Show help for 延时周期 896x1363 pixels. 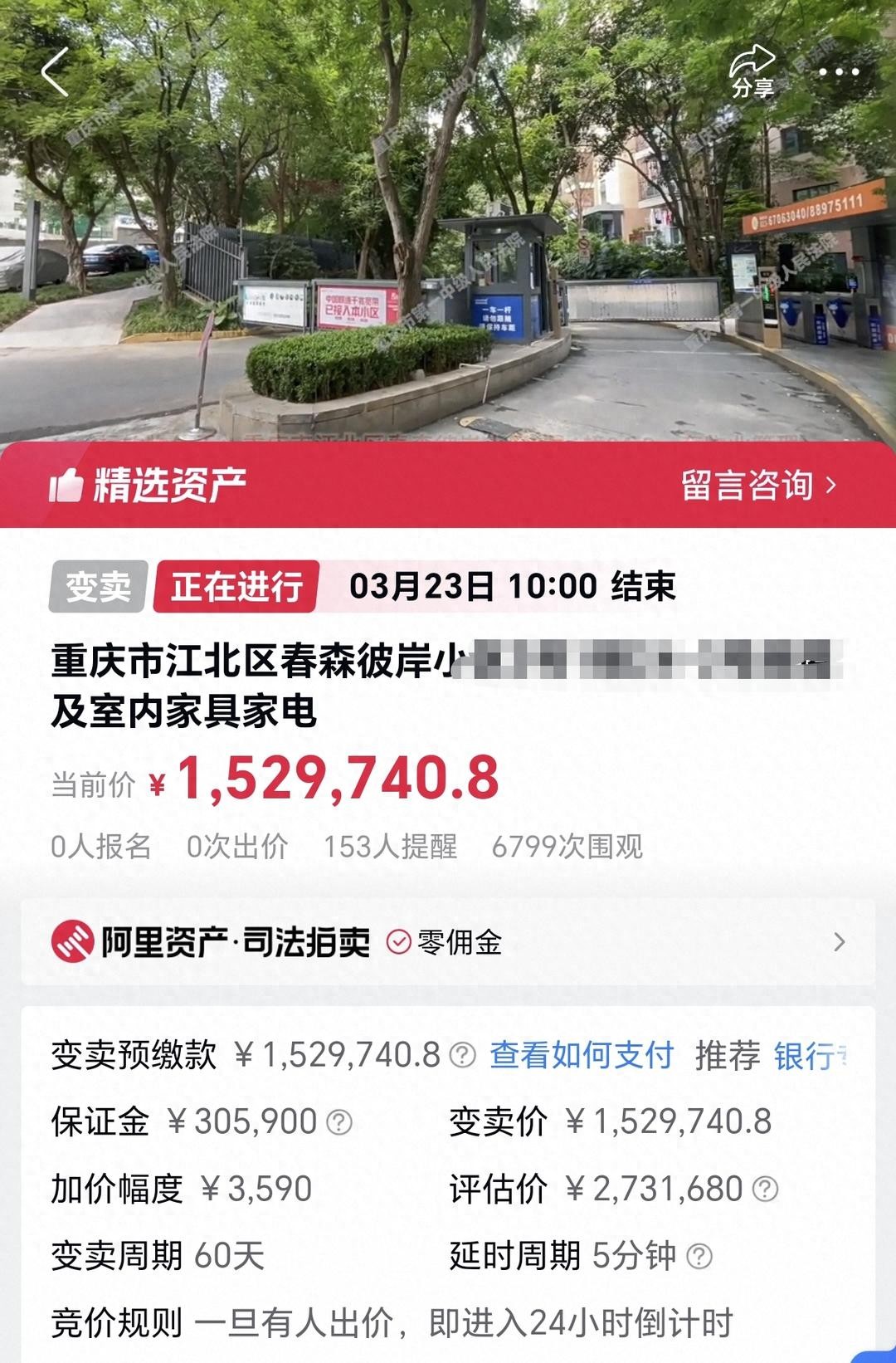pyautogui.click(x=699, y=1256)
